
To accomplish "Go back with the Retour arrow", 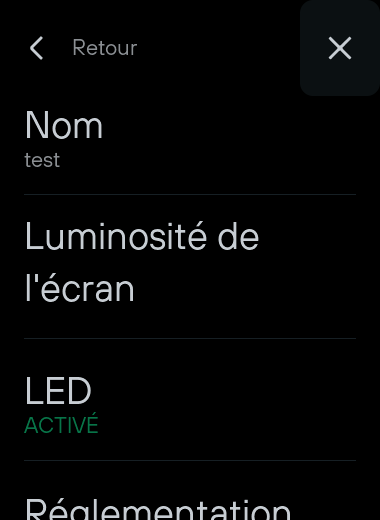I will pos(37,48).
